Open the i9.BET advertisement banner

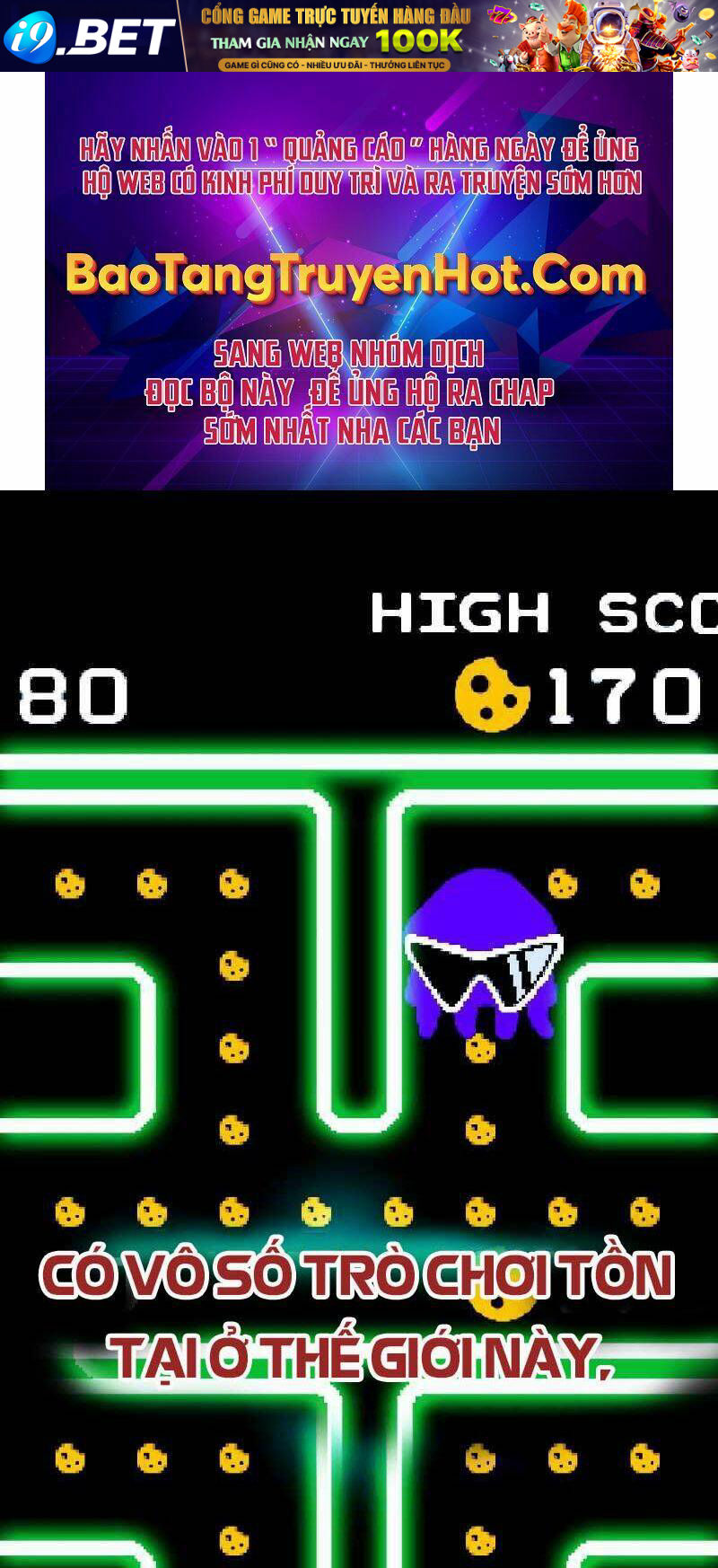(x=359, y=36)
